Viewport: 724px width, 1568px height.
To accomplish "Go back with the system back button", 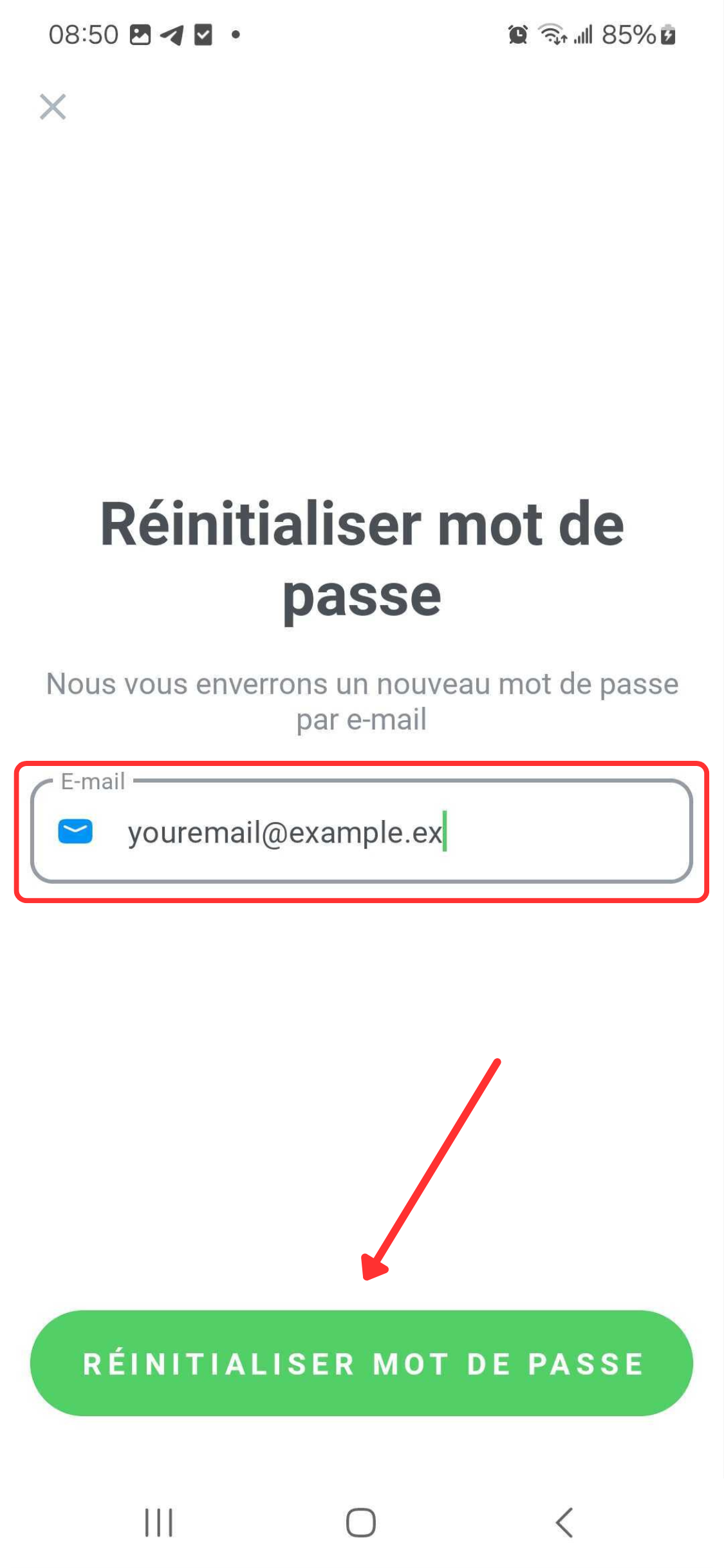I will coord(564,1522).
